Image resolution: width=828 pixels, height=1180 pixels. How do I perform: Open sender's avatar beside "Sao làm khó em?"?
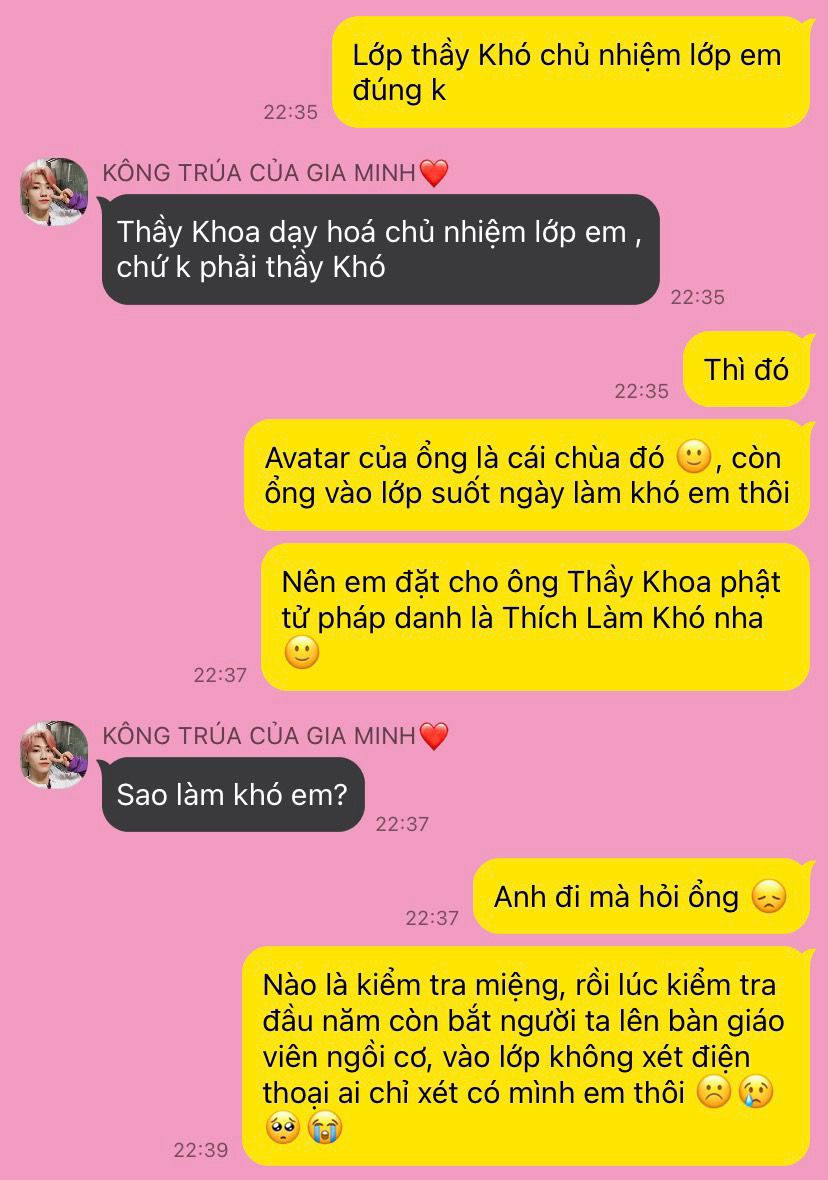[54, 755]
